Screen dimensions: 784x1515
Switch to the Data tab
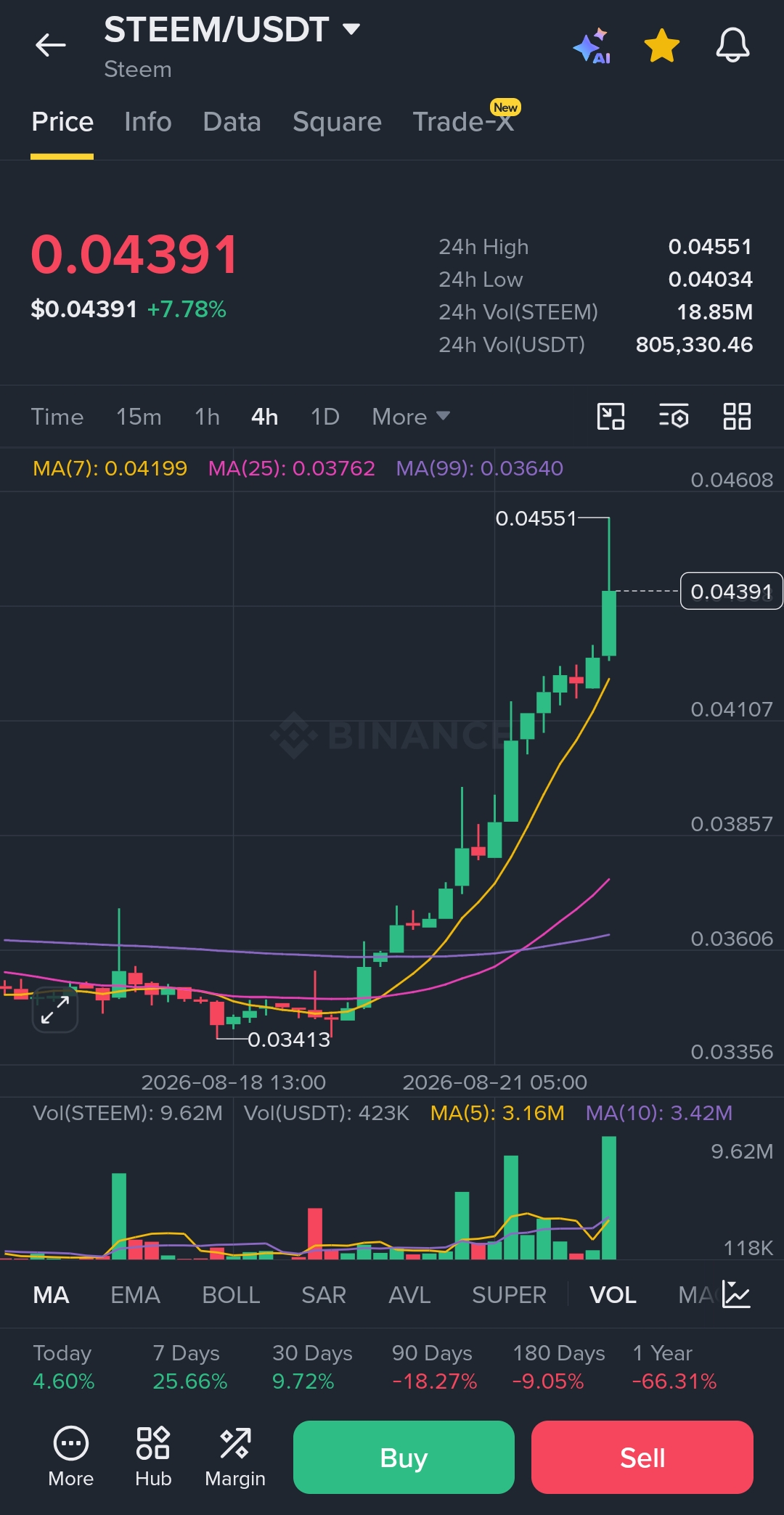pos(232,122)
